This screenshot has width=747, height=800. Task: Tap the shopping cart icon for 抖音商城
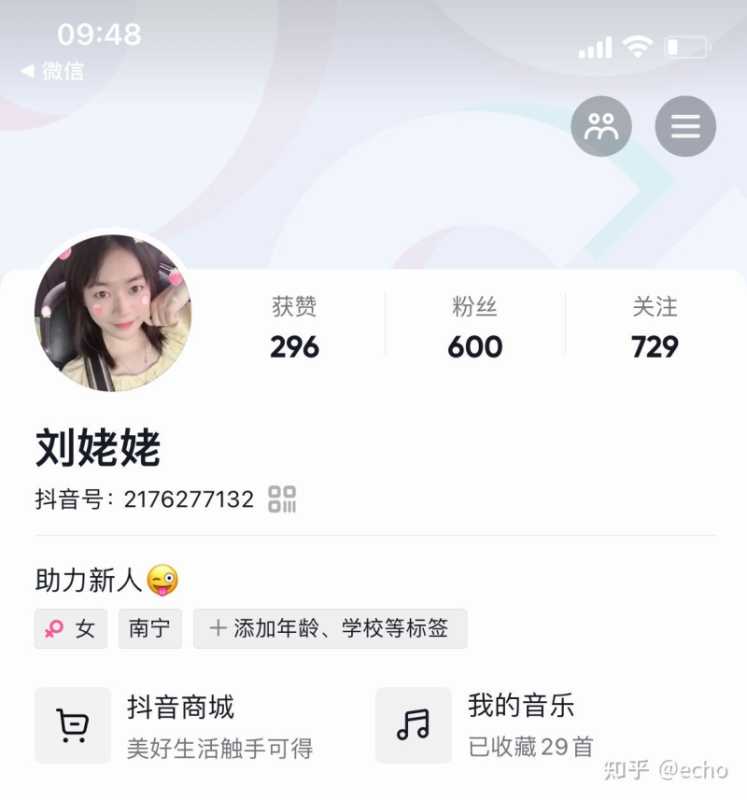pyautogui.click(x=72, y=725)
